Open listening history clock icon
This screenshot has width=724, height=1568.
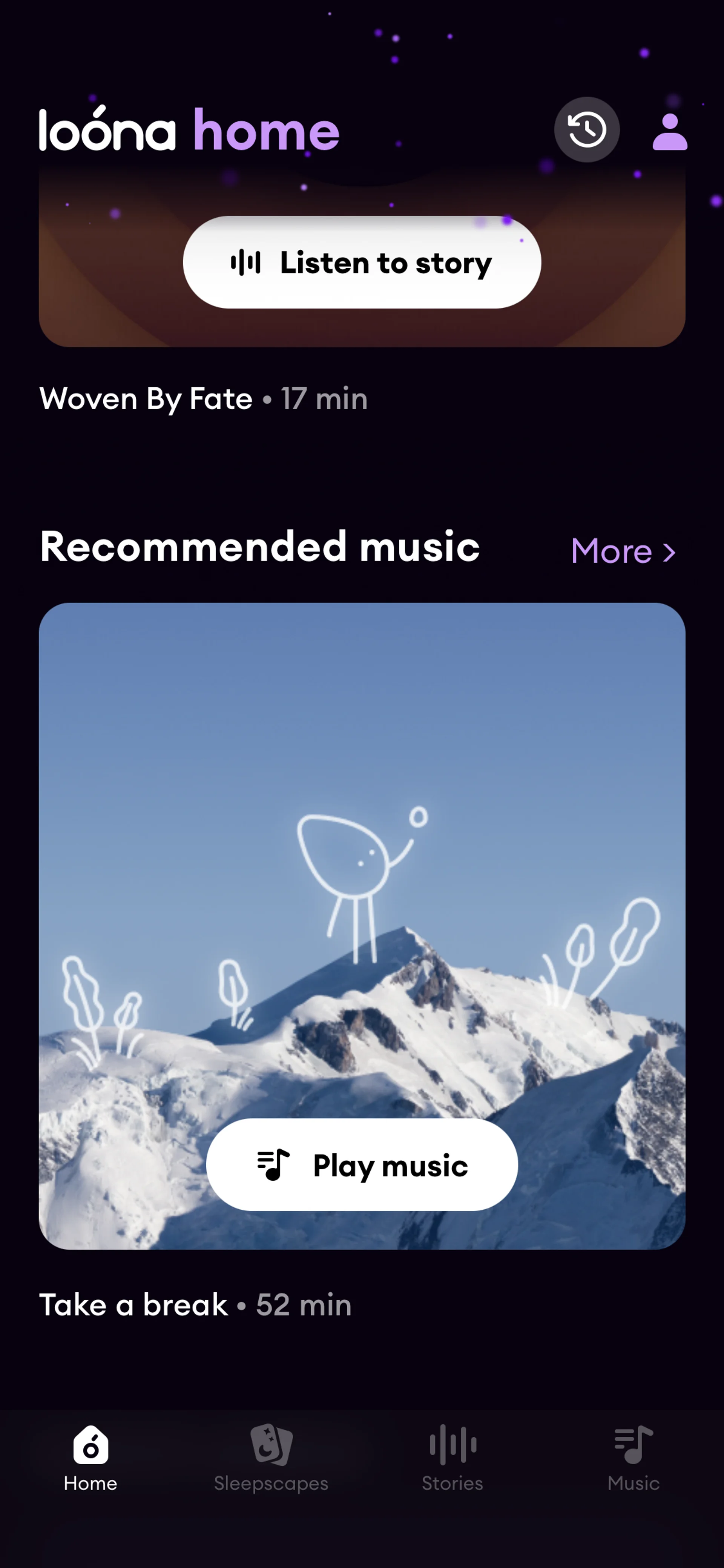(x=586, y=130)
